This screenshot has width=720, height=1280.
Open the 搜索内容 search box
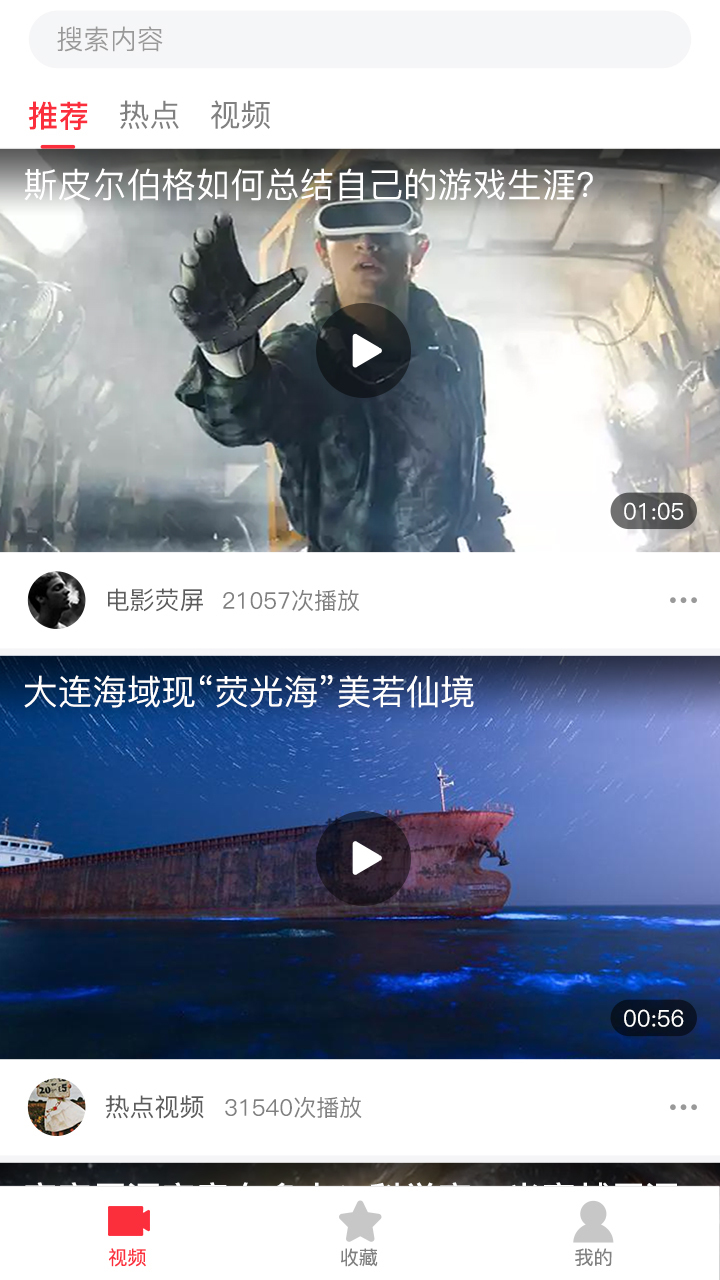[x=360, y=40]
